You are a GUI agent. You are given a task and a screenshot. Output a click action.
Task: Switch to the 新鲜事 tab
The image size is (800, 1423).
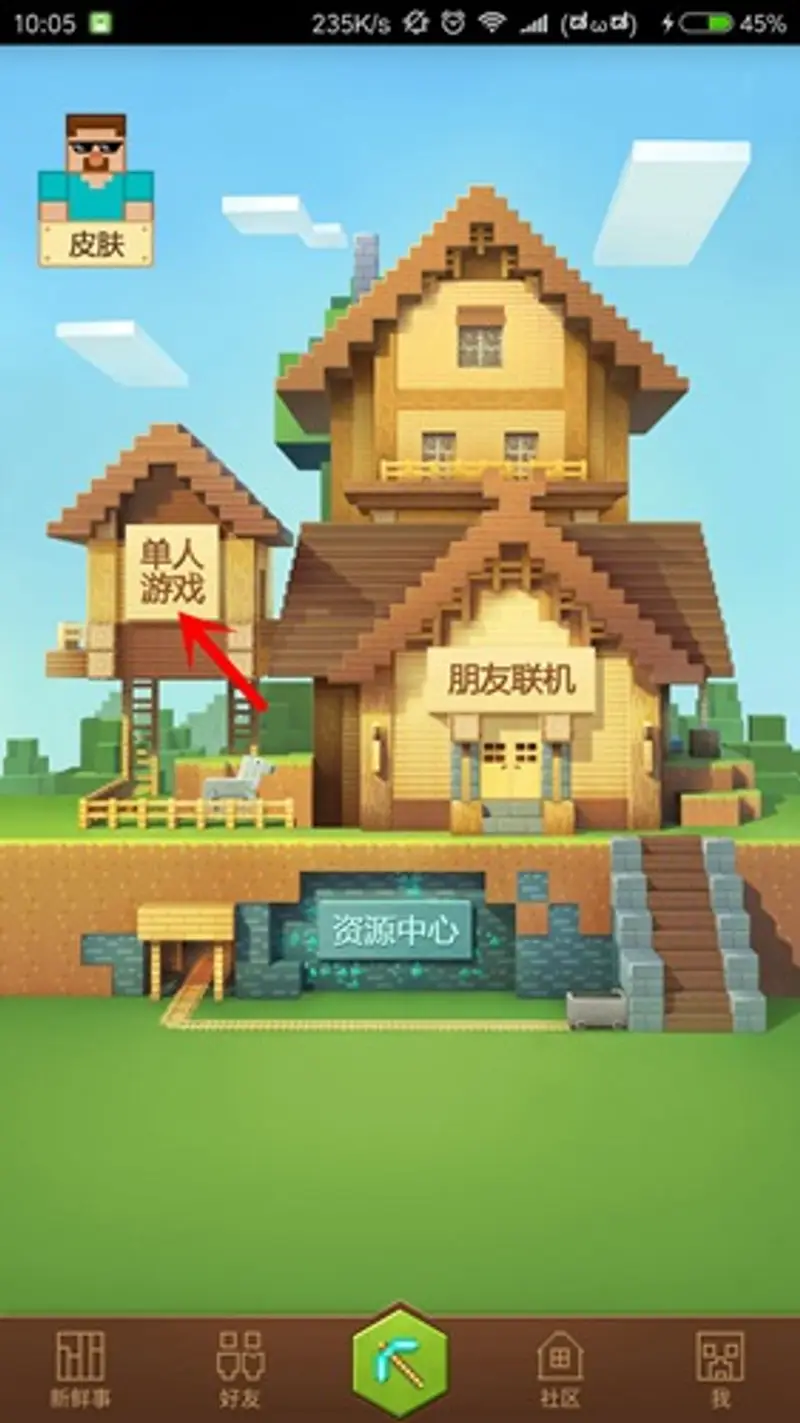[x=80, y=1368]
